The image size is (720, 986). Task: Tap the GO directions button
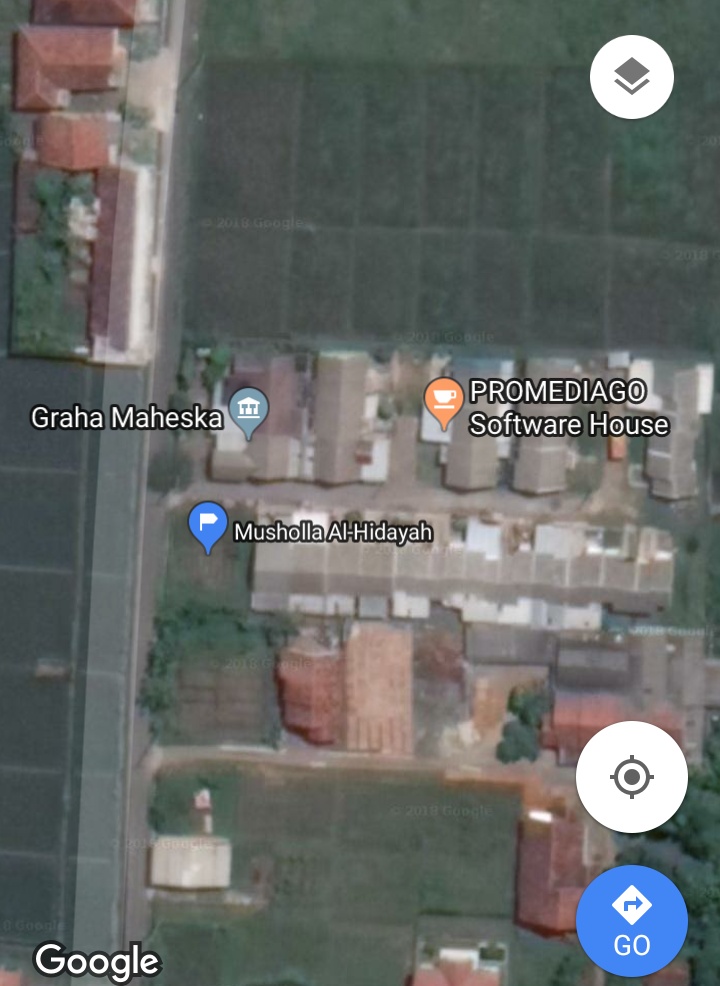pos(631,920)
